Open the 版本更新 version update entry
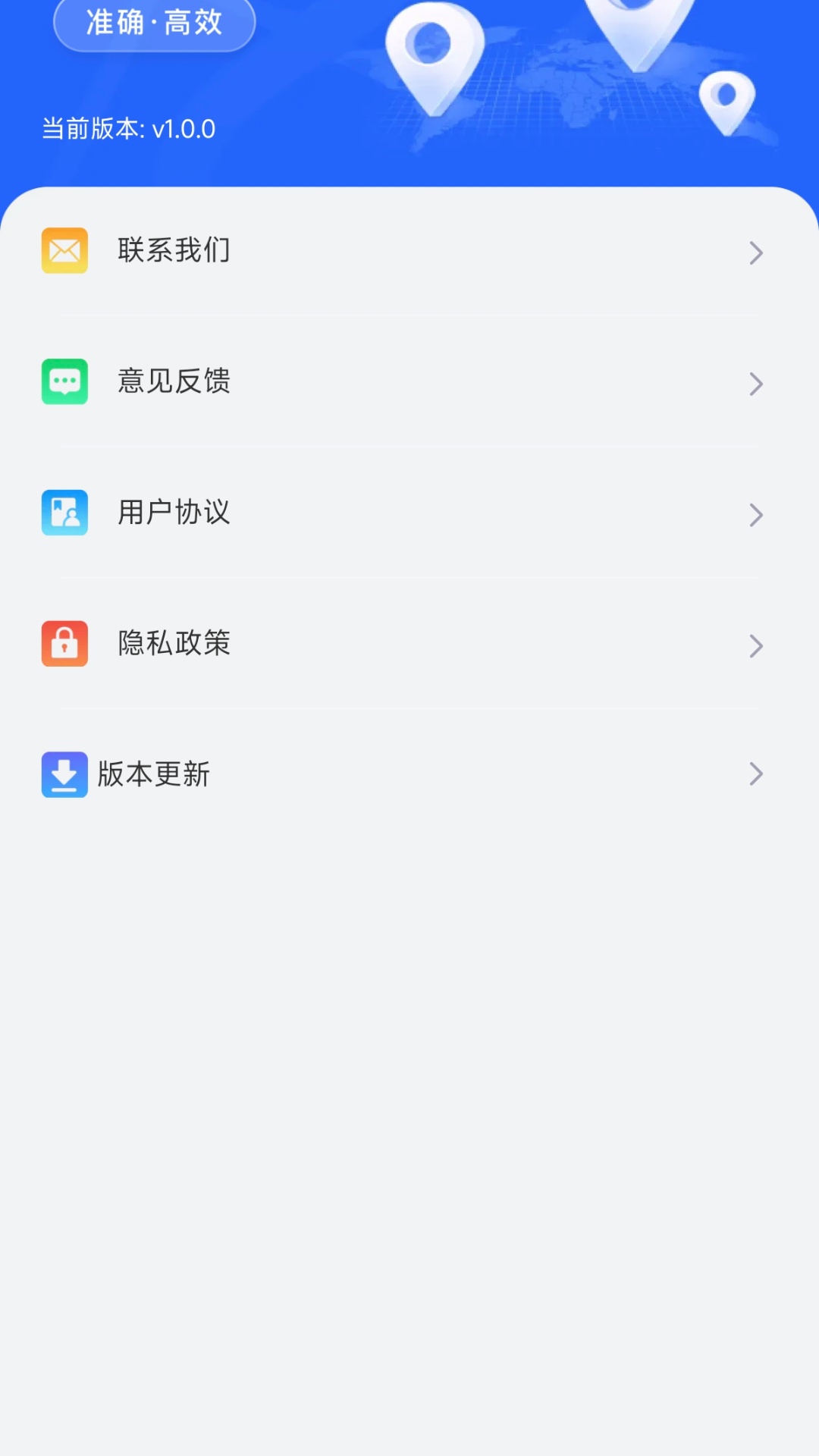819x1456 pixels. pyautogui.click(x=755, y=774)
